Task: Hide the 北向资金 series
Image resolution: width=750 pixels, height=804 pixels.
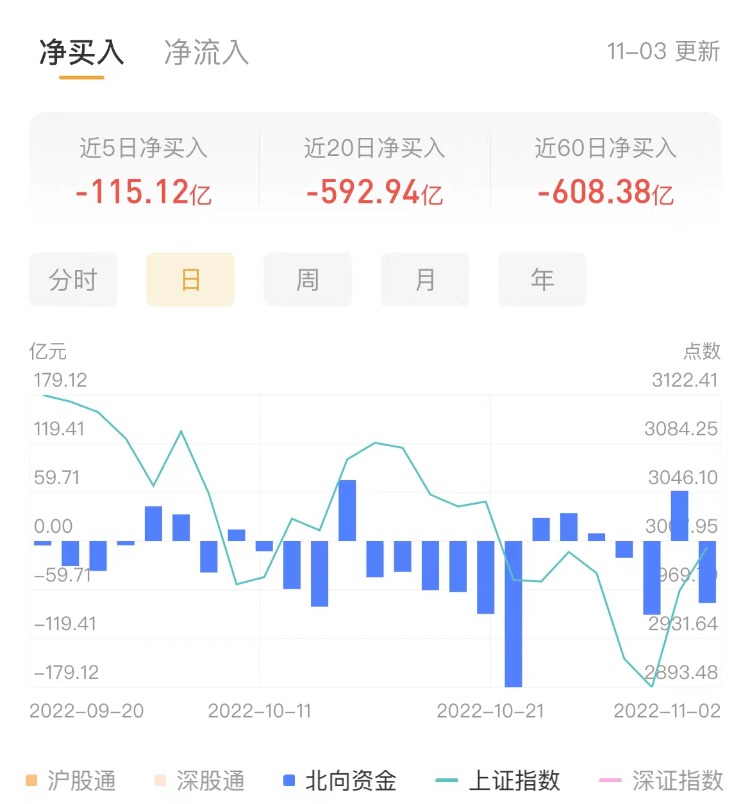Action: coord(340,780)
